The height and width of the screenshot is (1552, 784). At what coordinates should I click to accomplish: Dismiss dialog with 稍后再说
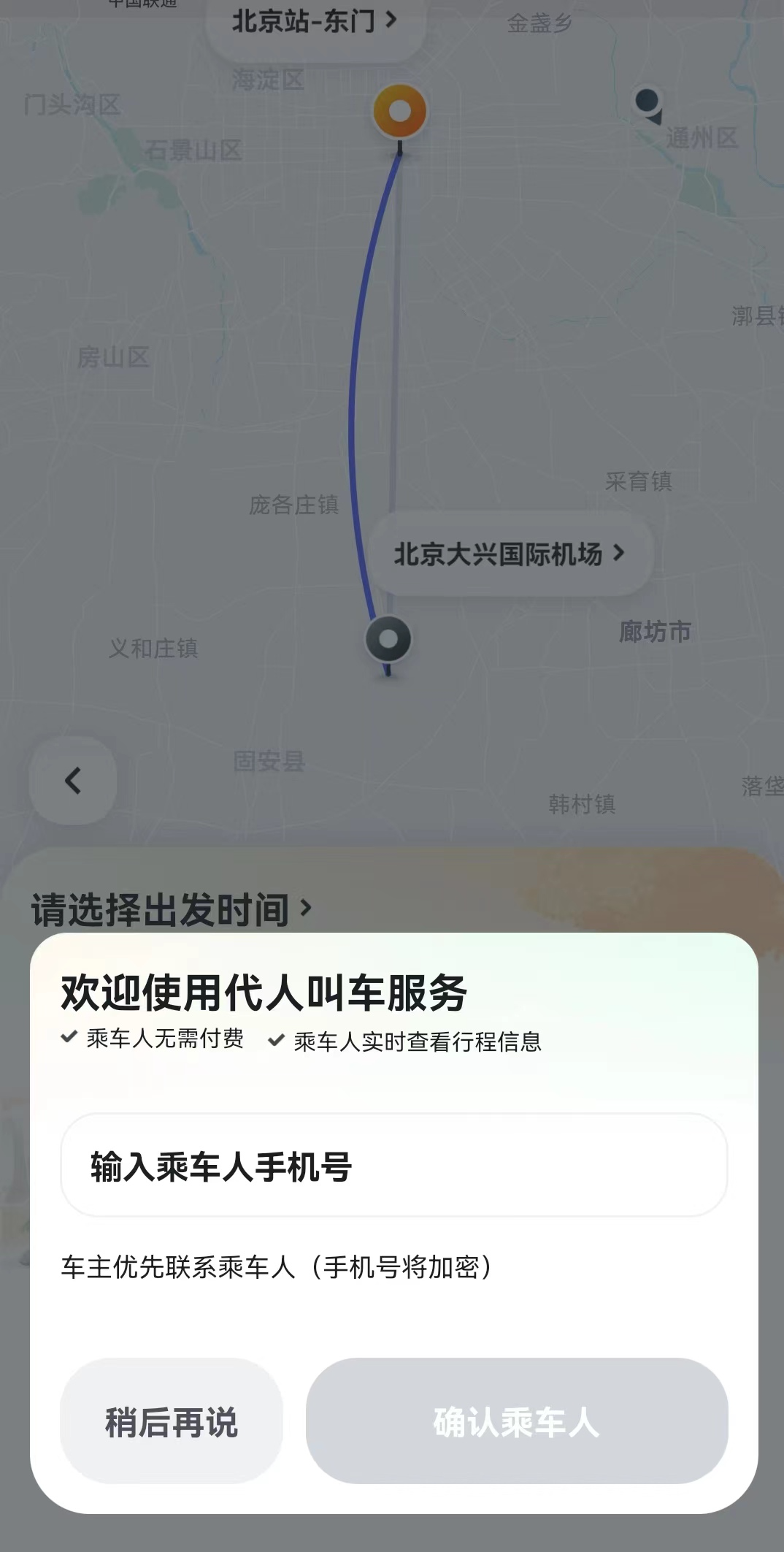(x=172, y=1421)
